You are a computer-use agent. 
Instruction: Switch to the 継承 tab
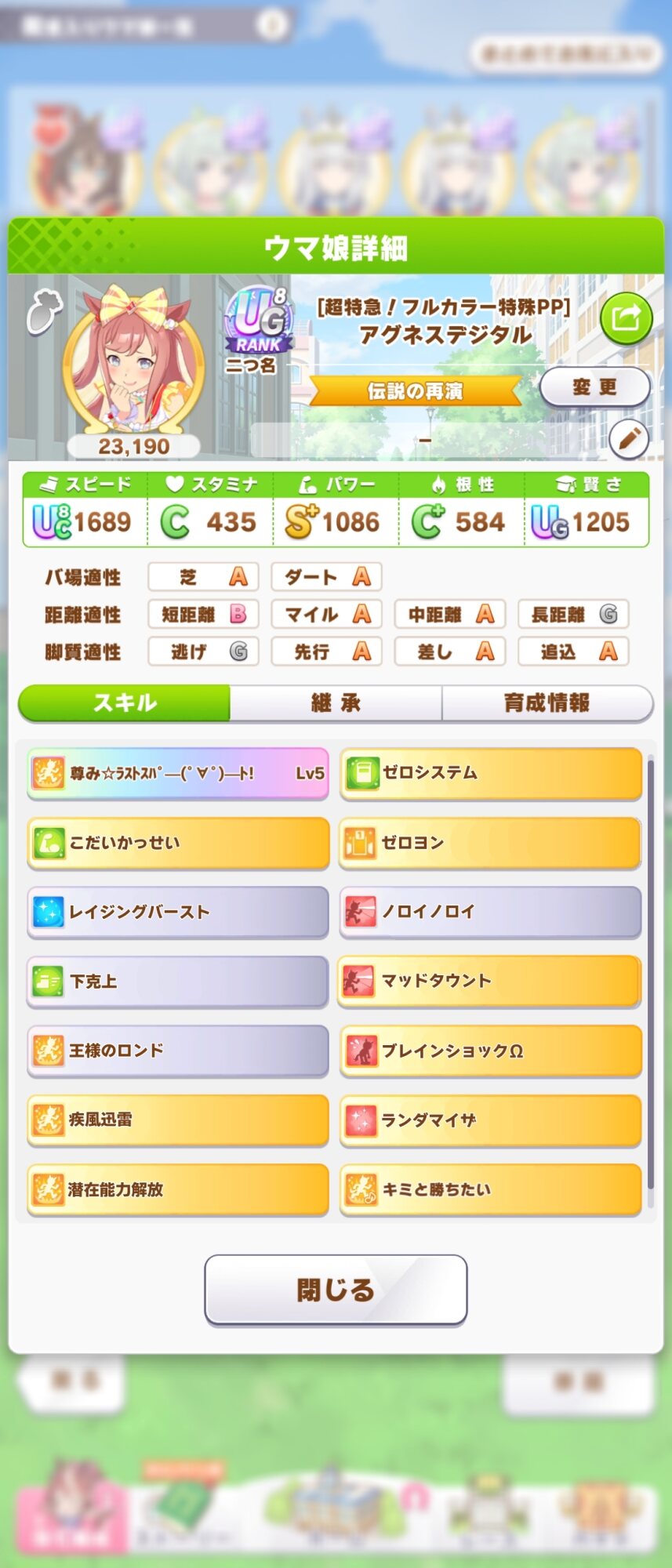click(336, 702)
